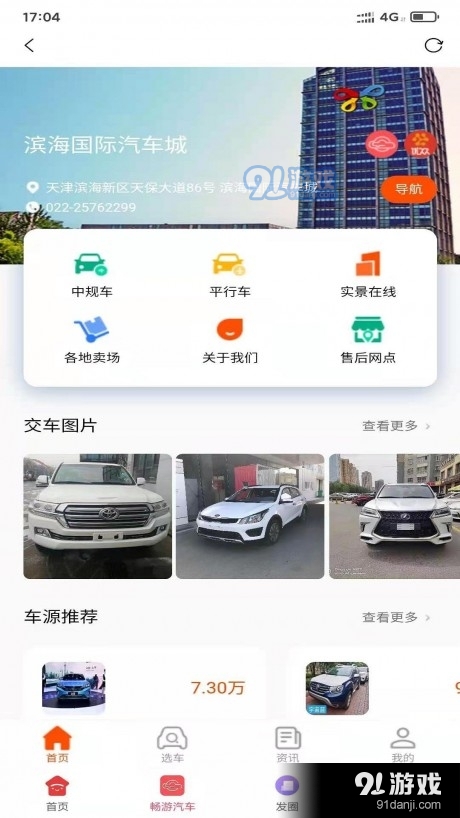Image resolution: width=460 pixels, height=818 pixels.
Task: View more under 车源推荐
Action: click(396, 617)
